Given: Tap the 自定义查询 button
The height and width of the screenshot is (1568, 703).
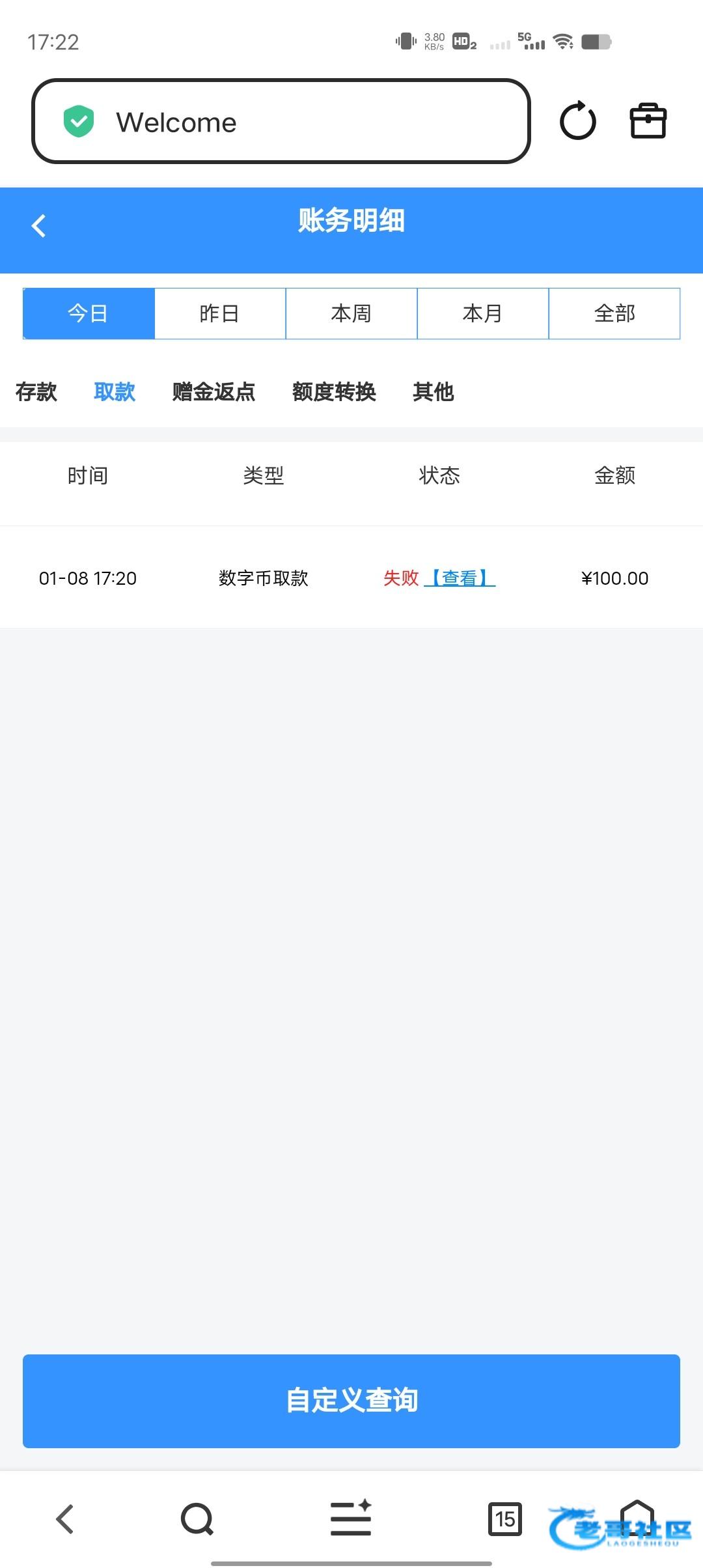Looking at the screenshot, I should (x=351, y=1401).
